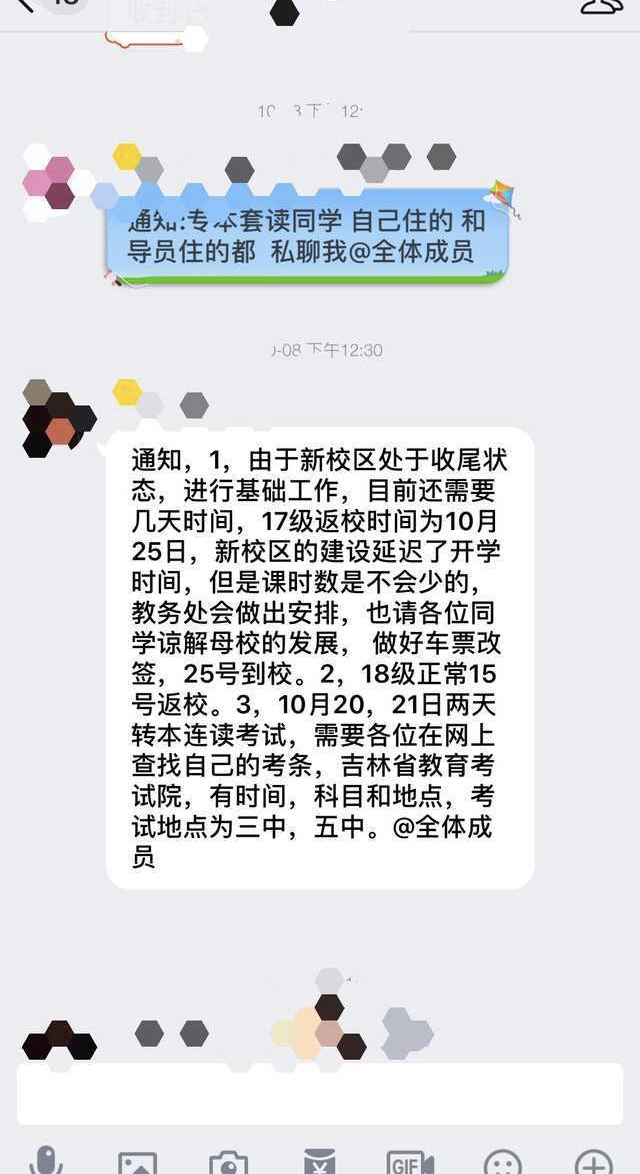The height and width of the screenshot is (1174, 640).
Task: Open the GIF video button
Action: point(410,1162)
